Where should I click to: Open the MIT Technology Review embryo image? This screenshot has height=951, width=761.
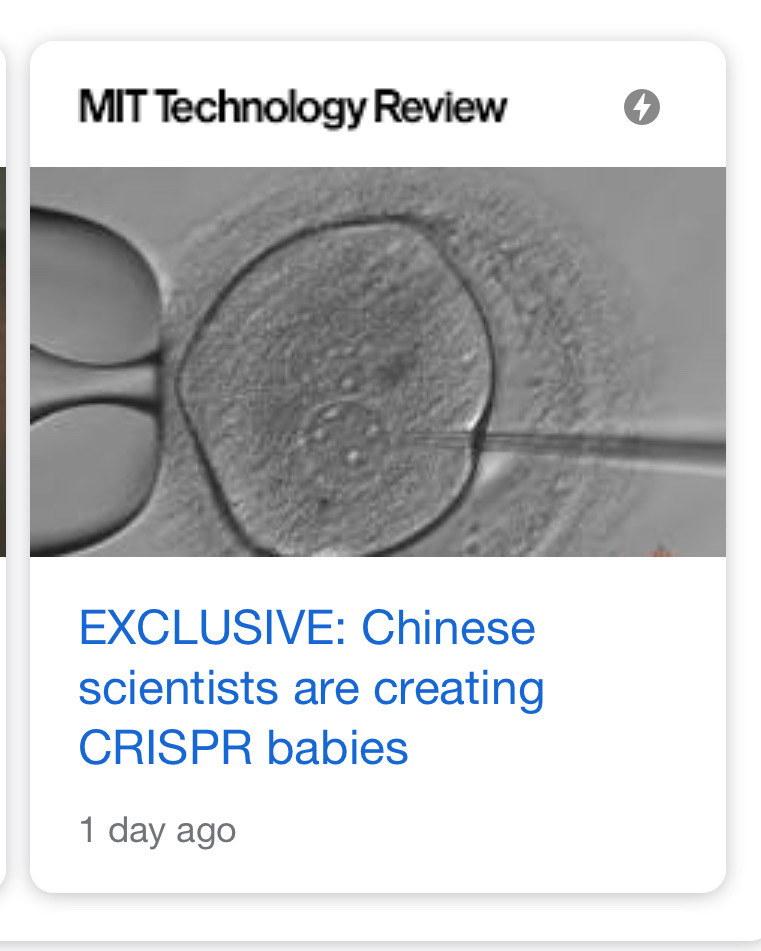pyautogui.click(x=378, y=362)
